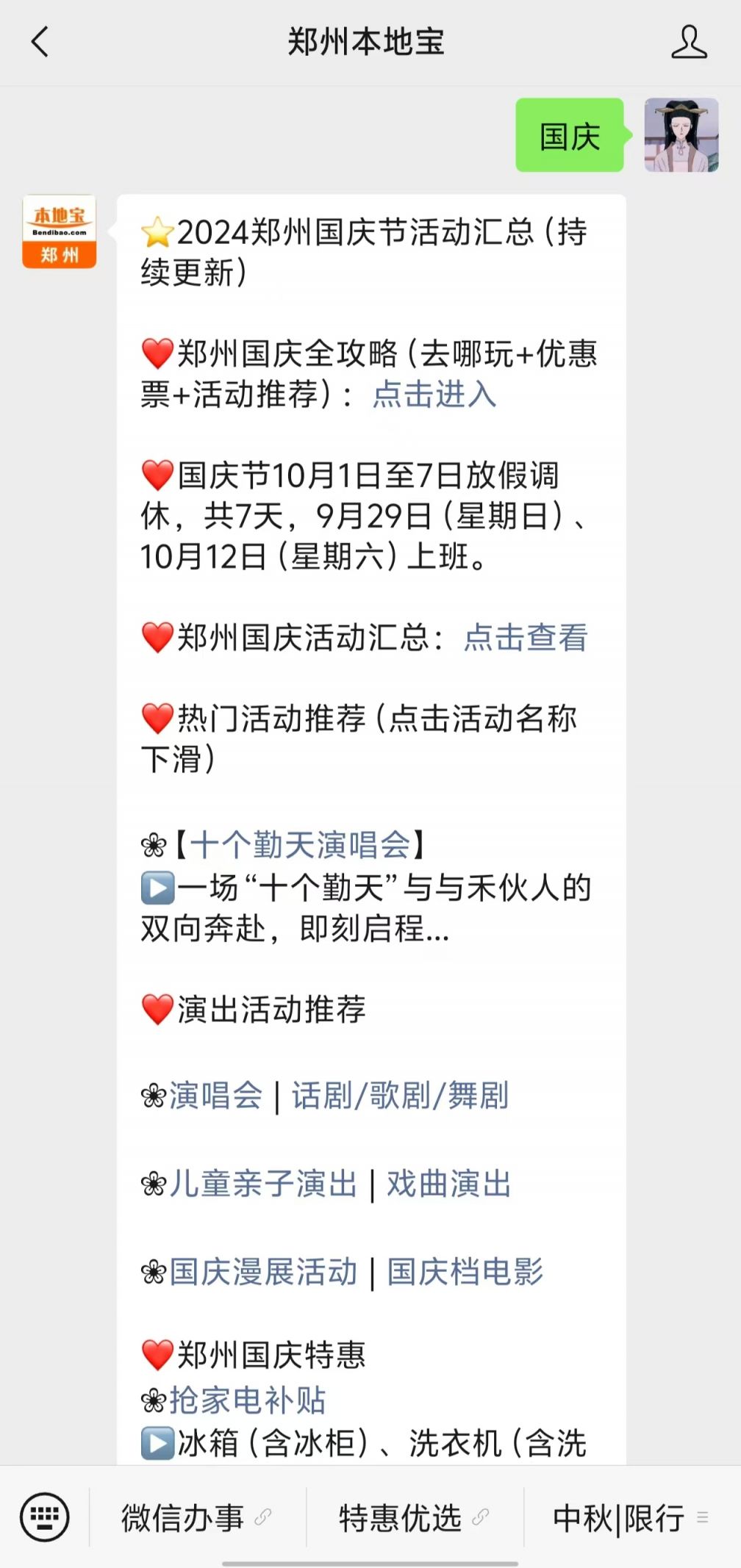The height and width of the screenshot is (1568, 741).
Task: Open the 抢家电补贴 link
Action: pyautogui.click(x=247, y=1400)
